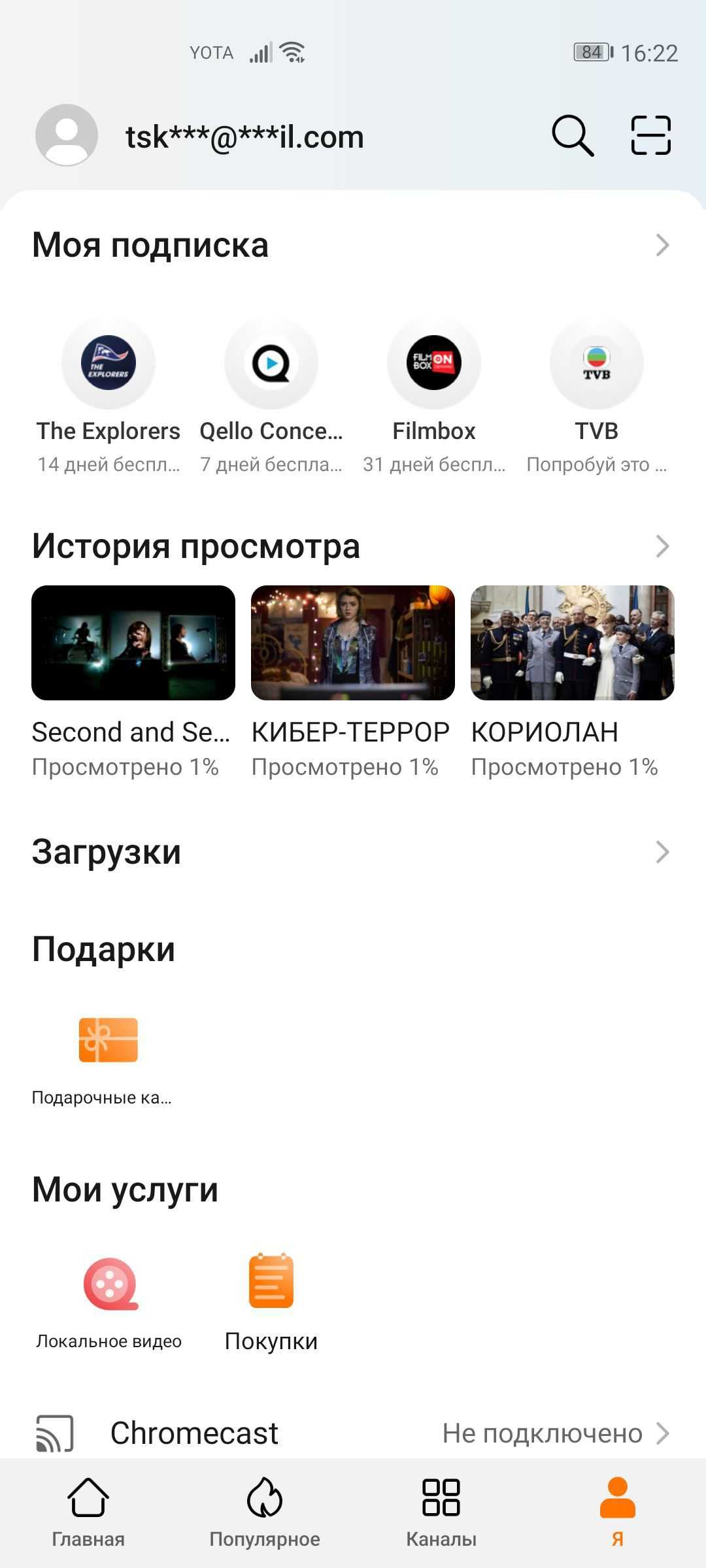
Task: Open the search magnifier icon
Action: tap(573, 136)
